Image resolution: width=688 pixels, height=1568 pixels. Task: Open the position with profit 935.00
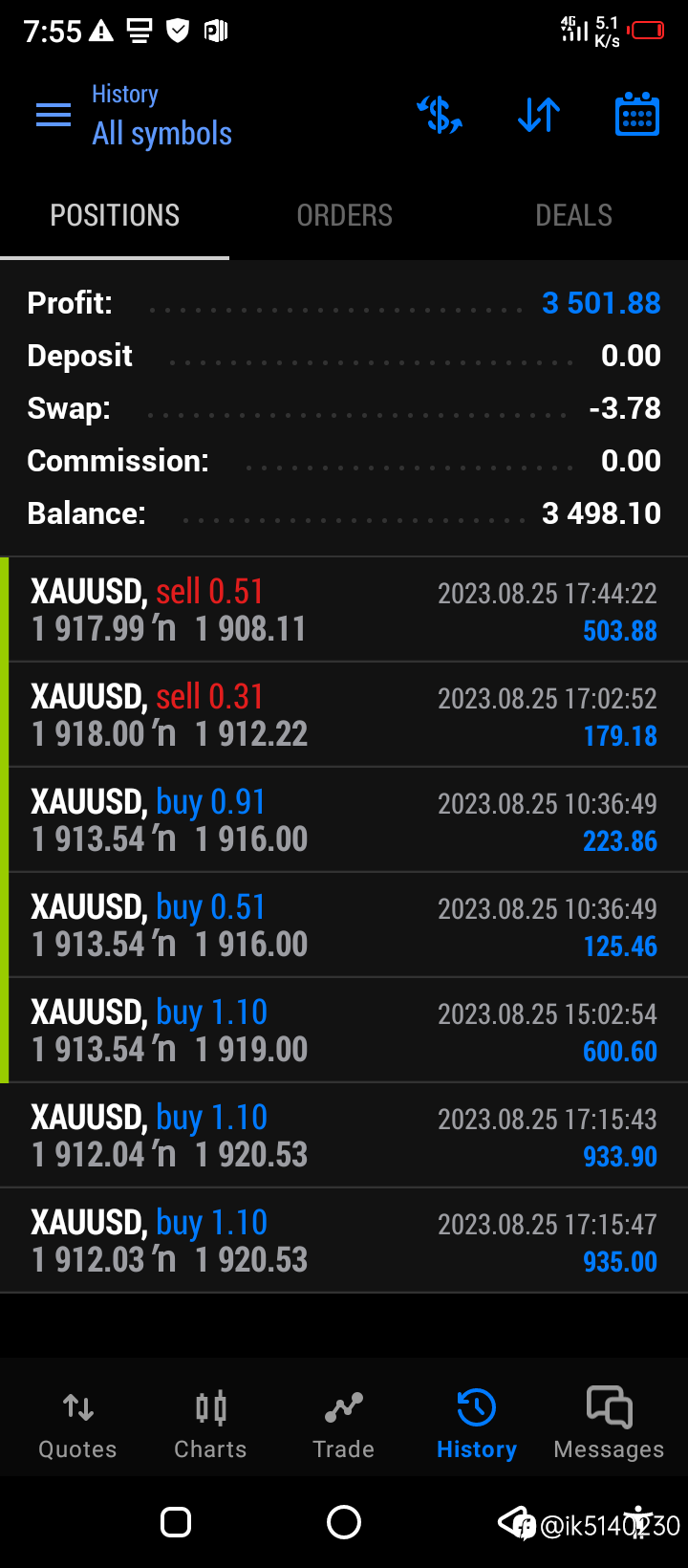click(344, 1240)
